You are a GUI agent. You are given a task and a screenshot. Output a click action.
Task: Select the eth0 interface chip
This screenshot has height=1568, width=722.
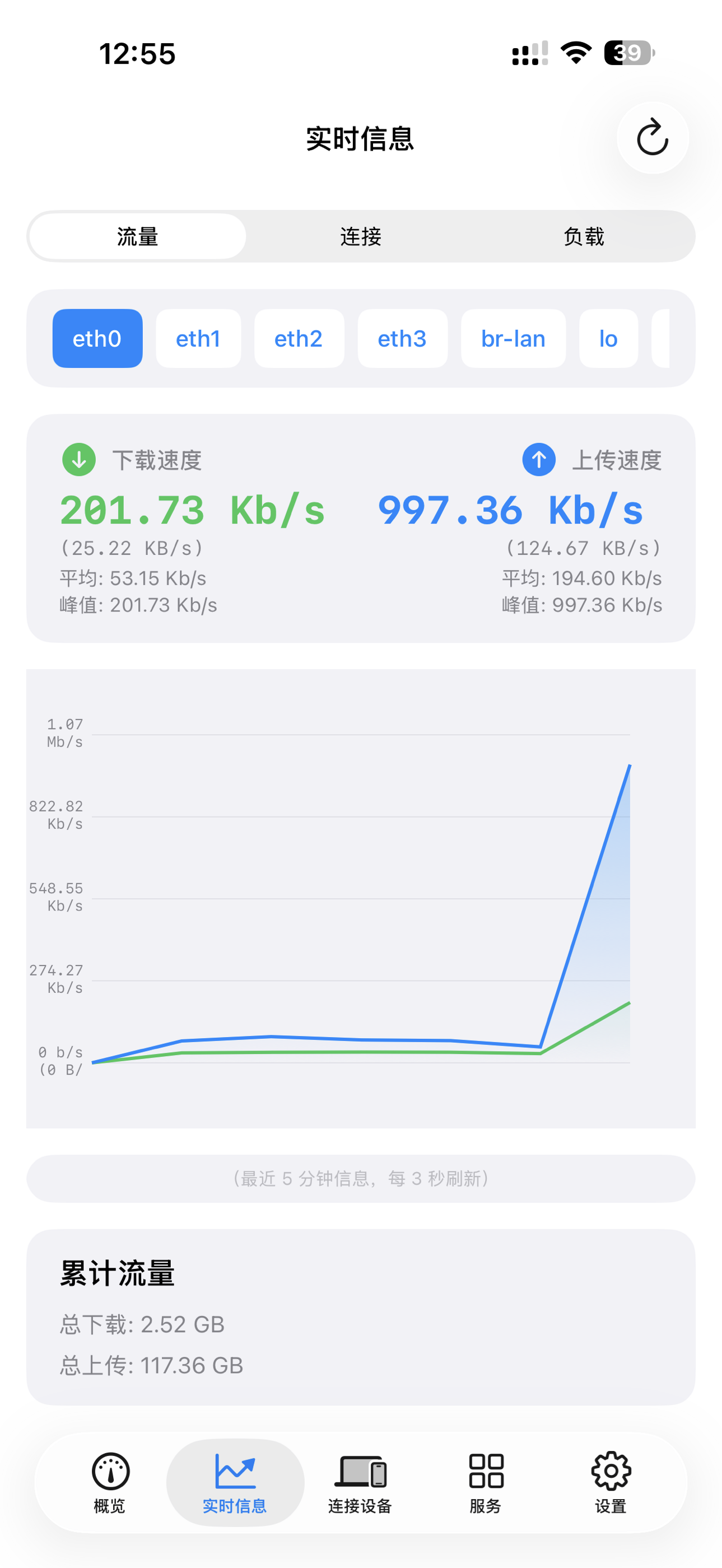click(97, 338)
